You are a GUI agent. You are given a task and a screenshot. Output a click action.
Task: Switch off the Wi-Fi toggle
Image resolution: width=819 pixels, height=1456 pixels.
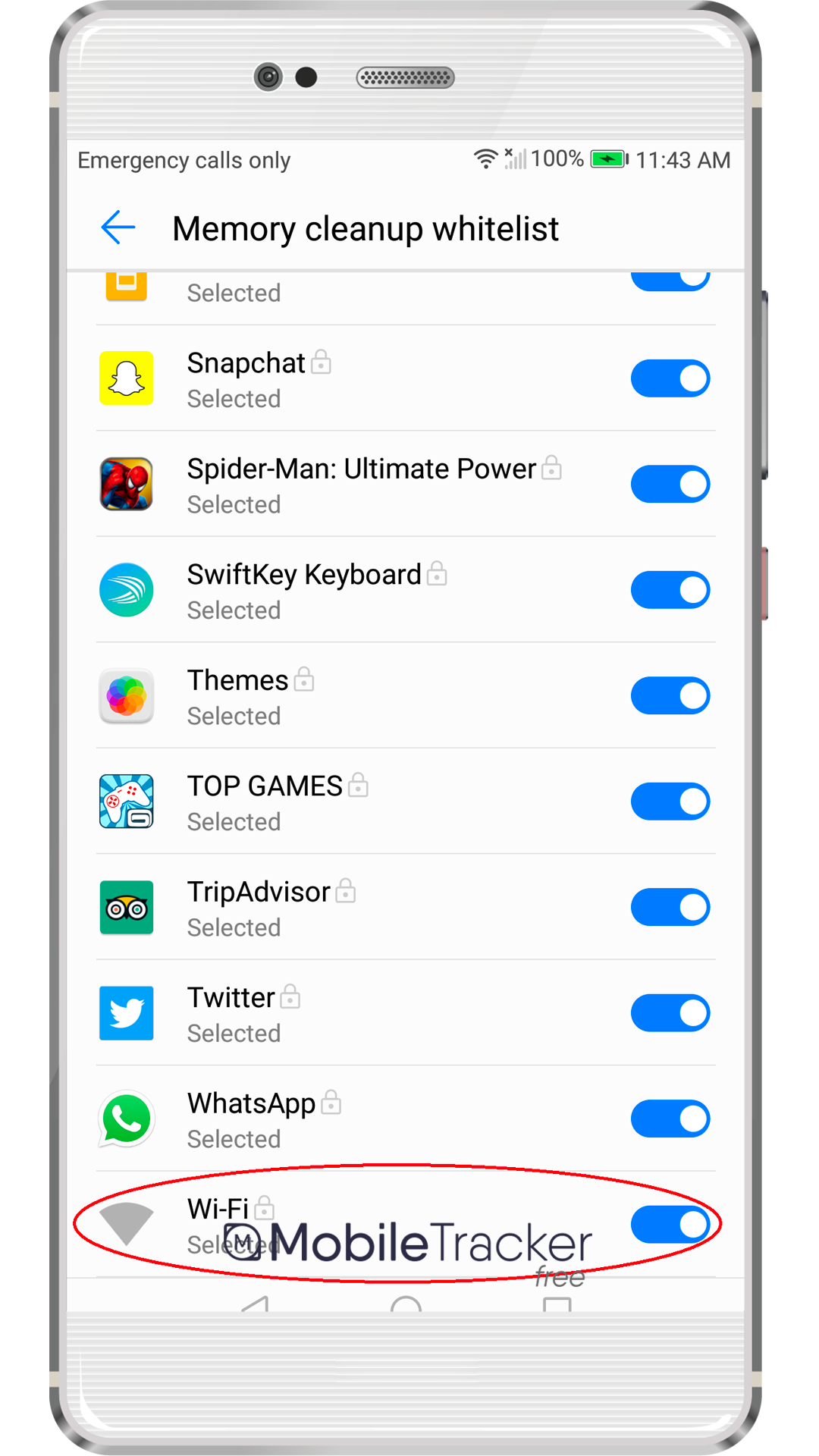click(x=670, y=1224)
